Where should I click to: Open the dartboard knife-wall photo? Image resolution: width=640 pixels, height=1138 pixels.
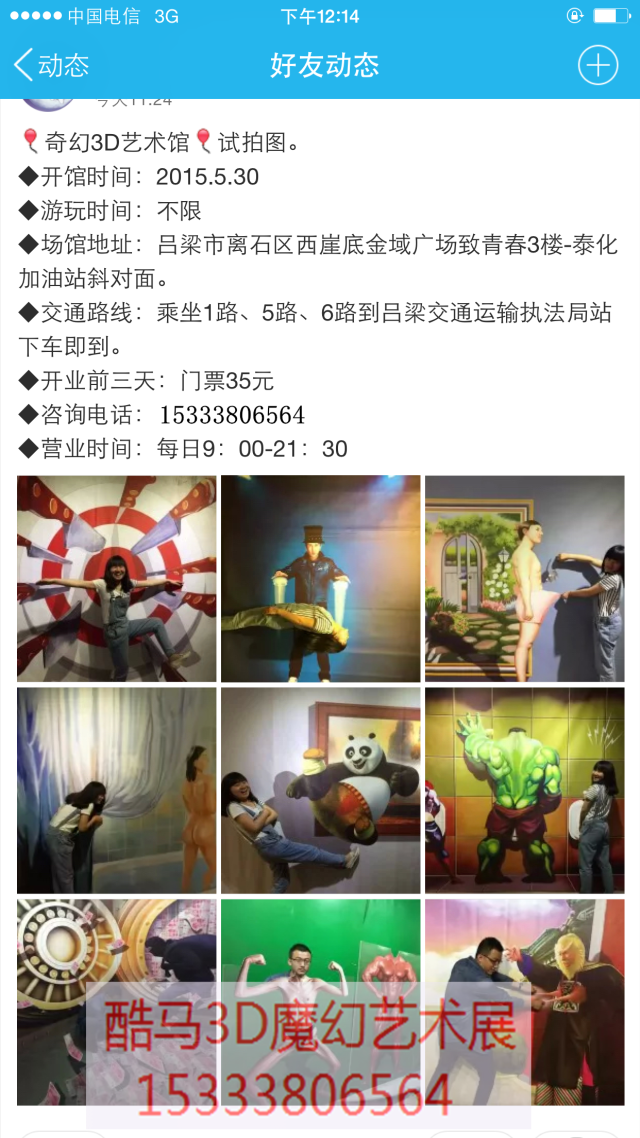coord(116,578)
